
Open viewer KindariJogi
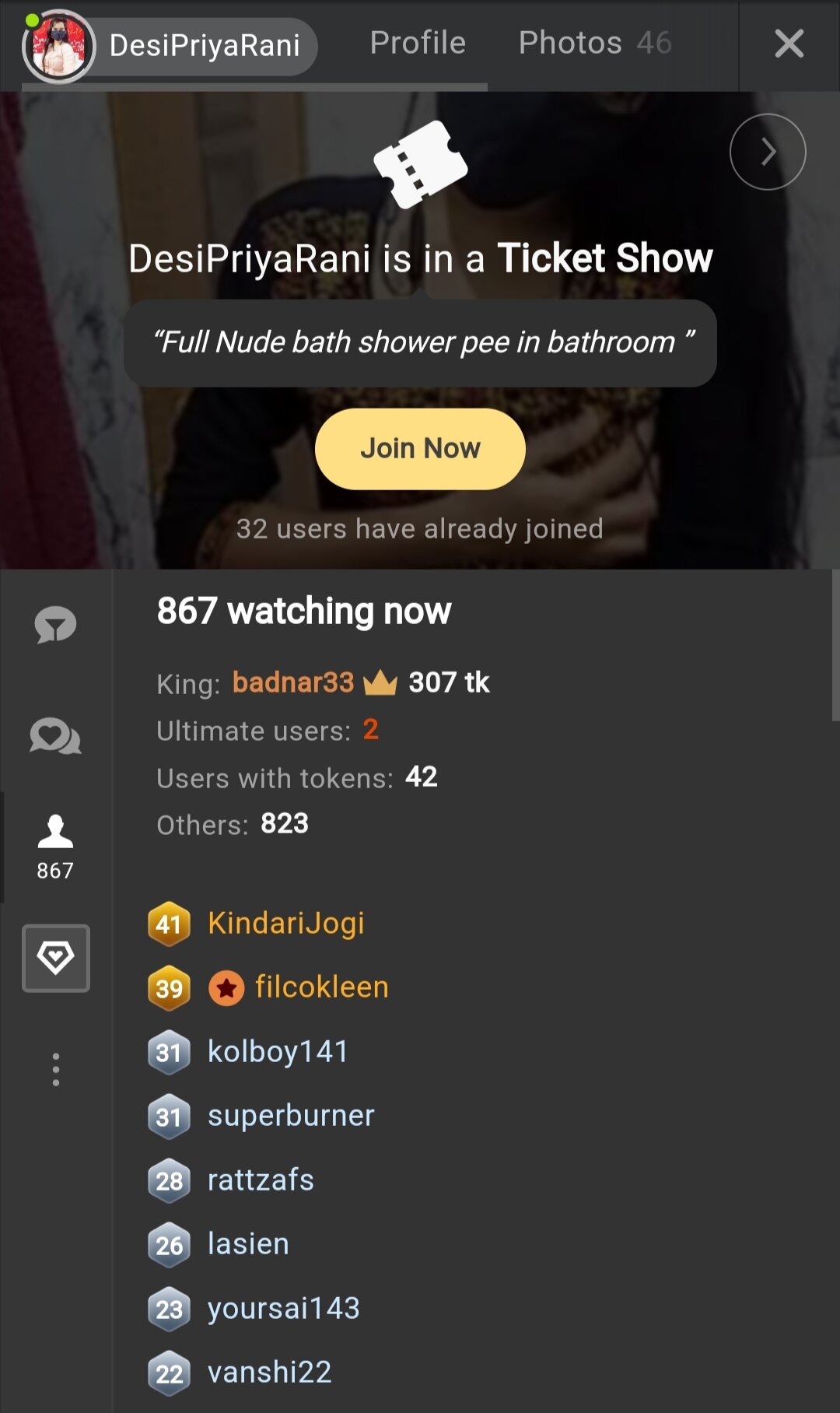point(285,924)
